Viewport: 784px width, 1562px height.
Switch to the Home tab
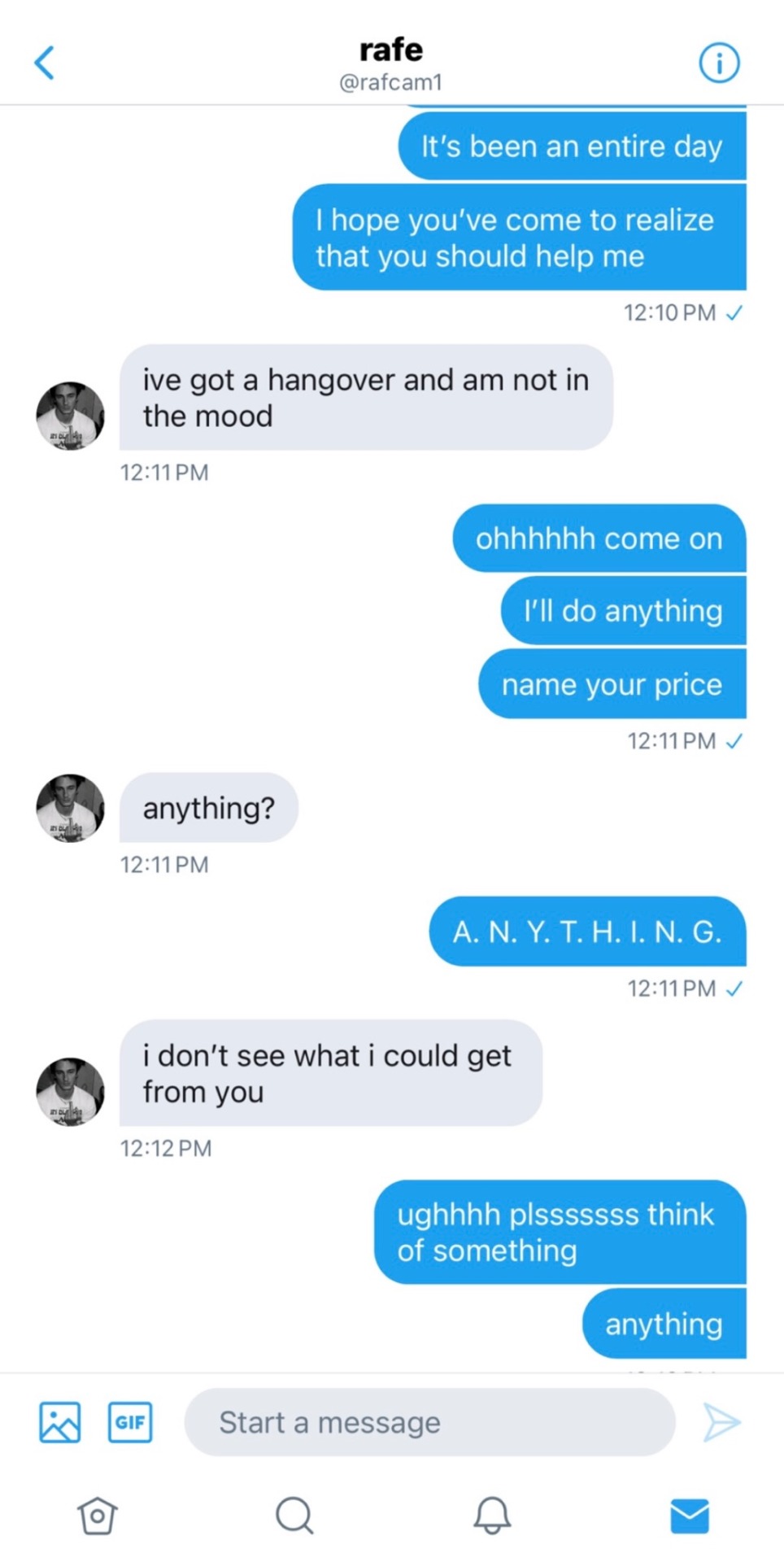click(98, 1516)
